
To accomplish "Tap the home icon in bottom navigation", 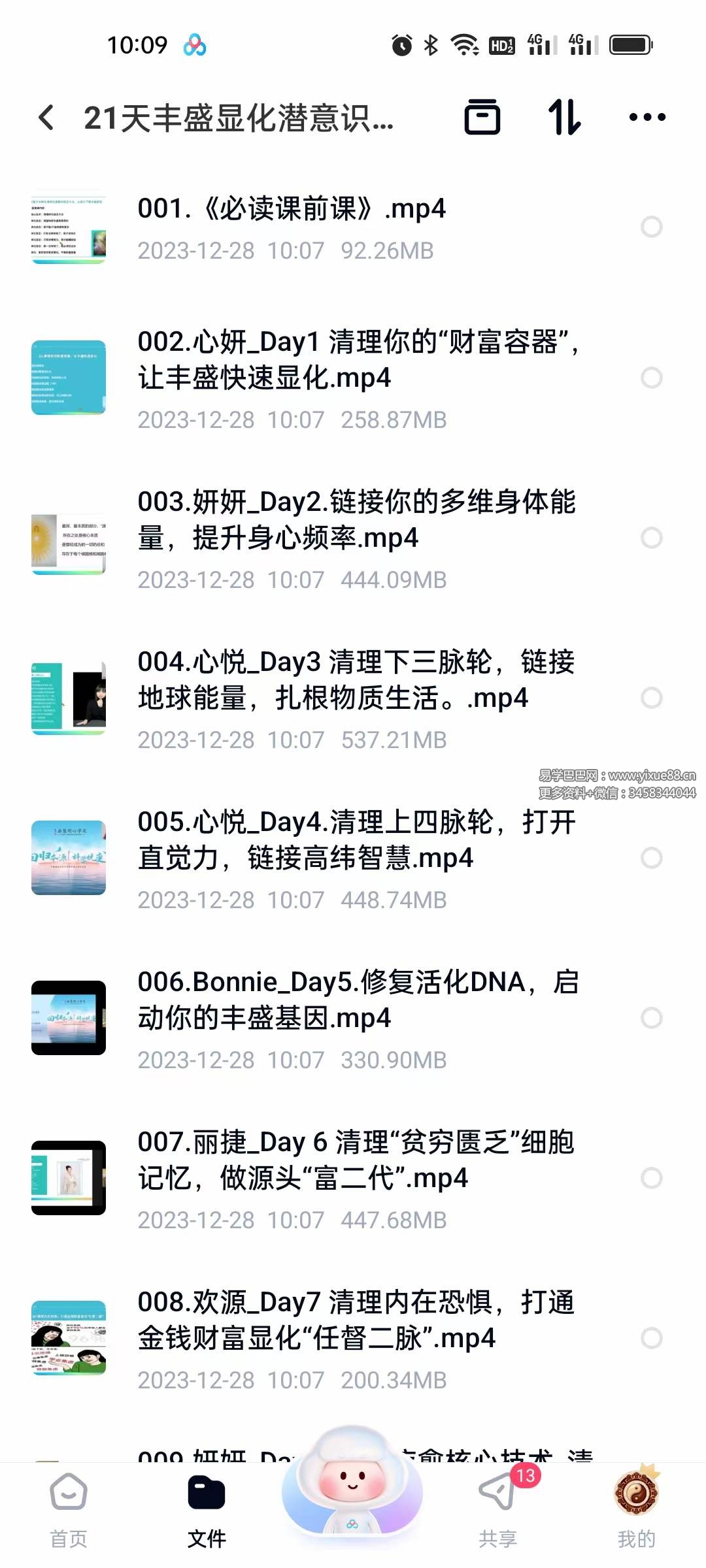I will click(68, 1494).
